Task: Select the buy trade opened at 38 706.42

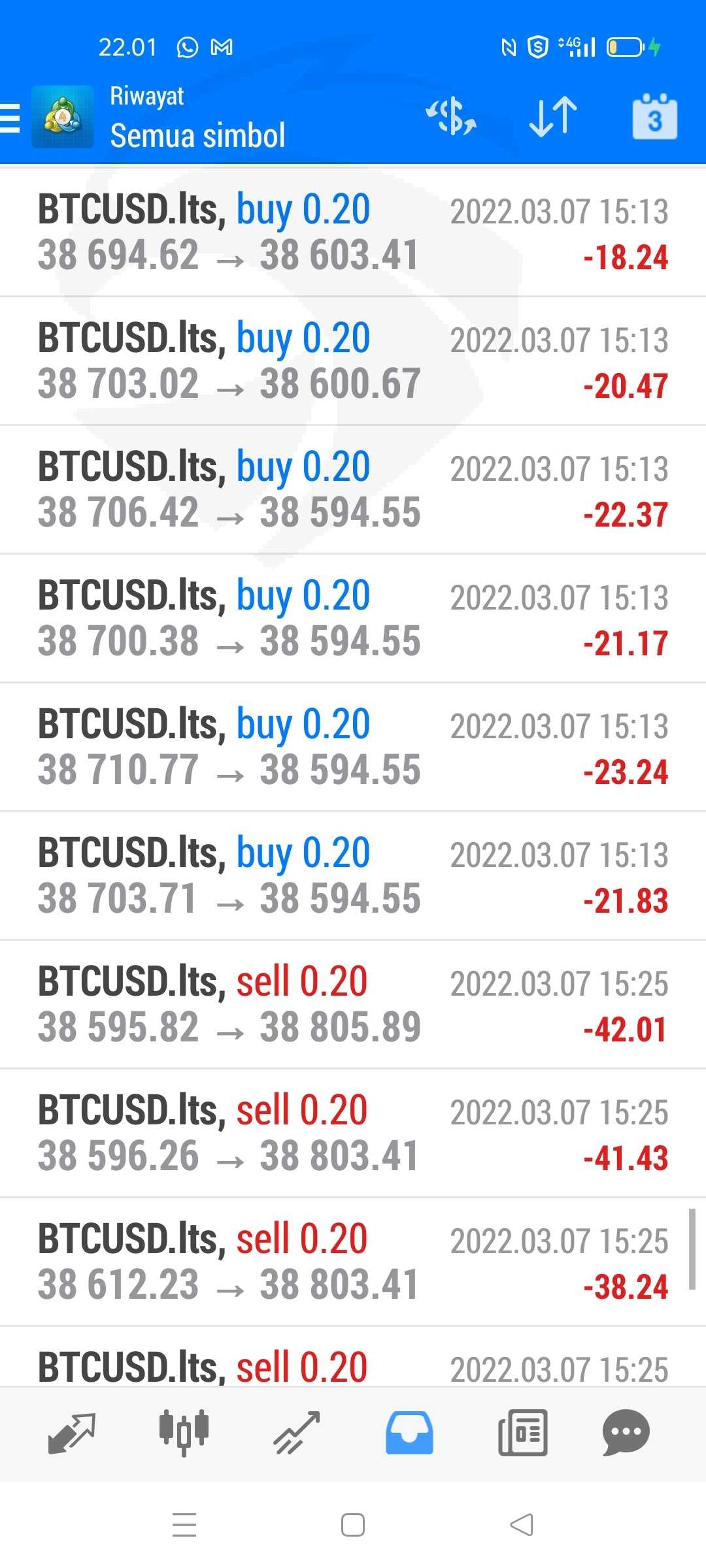Action: (353, 490)
